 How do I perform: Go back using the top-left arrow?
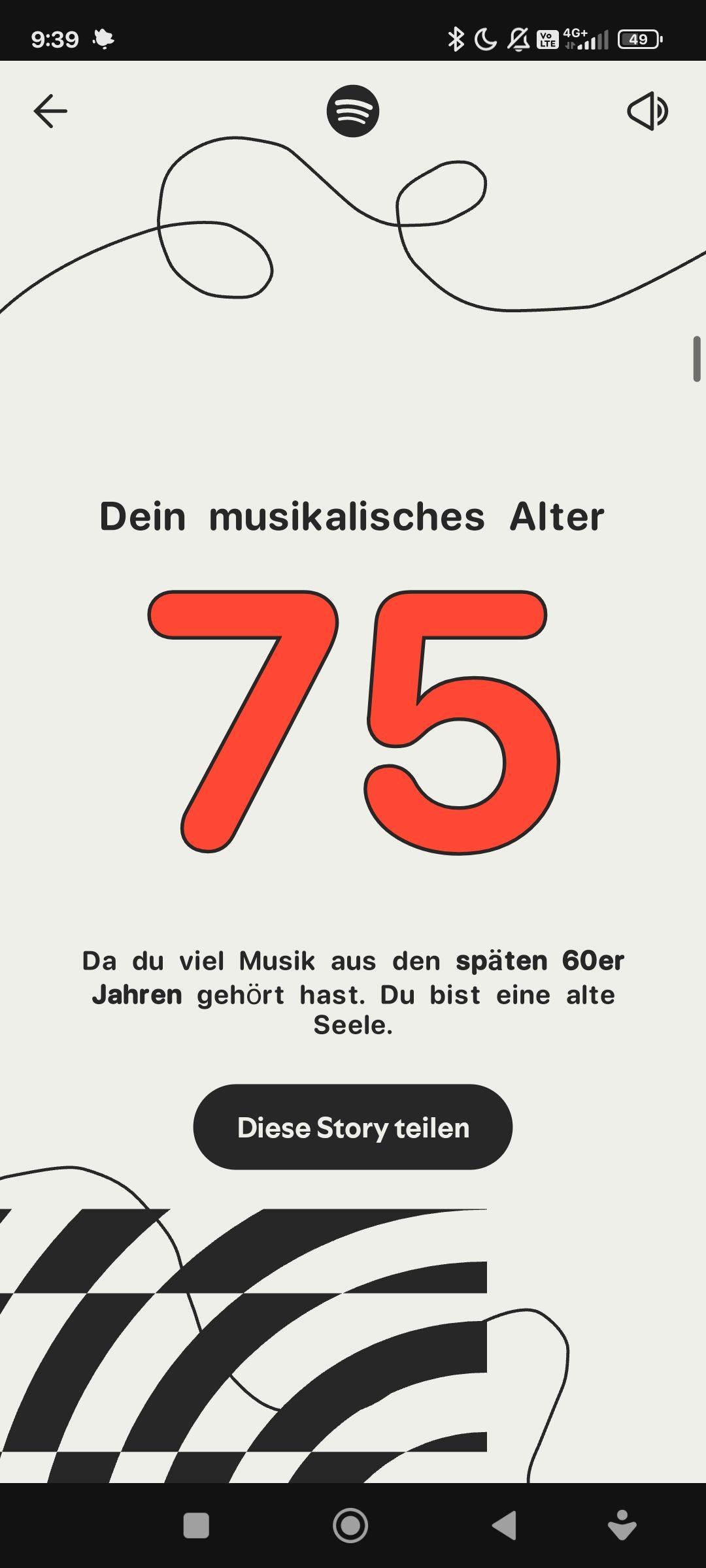tap(50, 111)
